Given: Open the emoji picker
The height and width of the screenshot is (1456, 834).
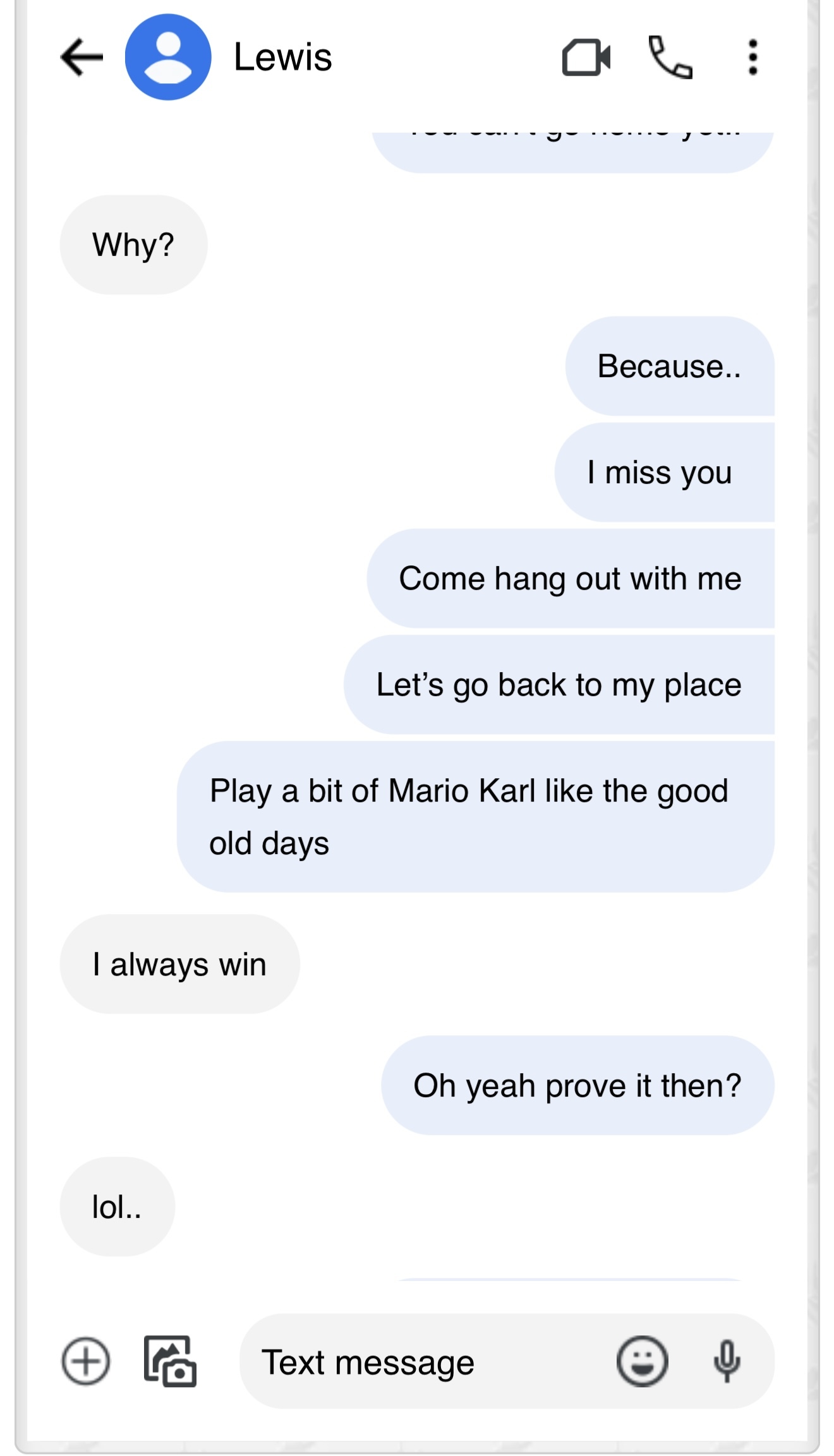Looking at the screenshot, I should click(642, 1361).
